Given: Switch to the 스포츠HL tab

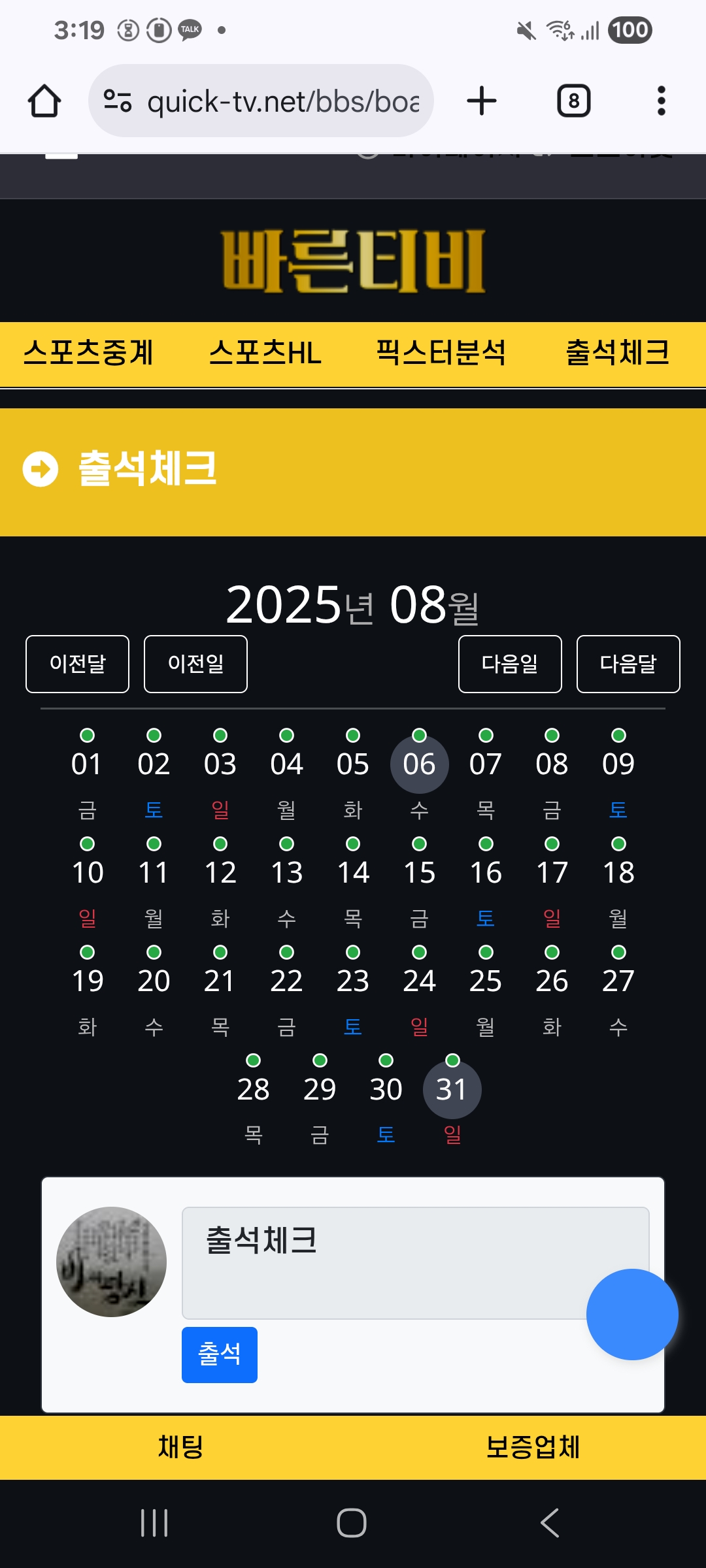Looking at the screenshot, I should click(265, 353).
